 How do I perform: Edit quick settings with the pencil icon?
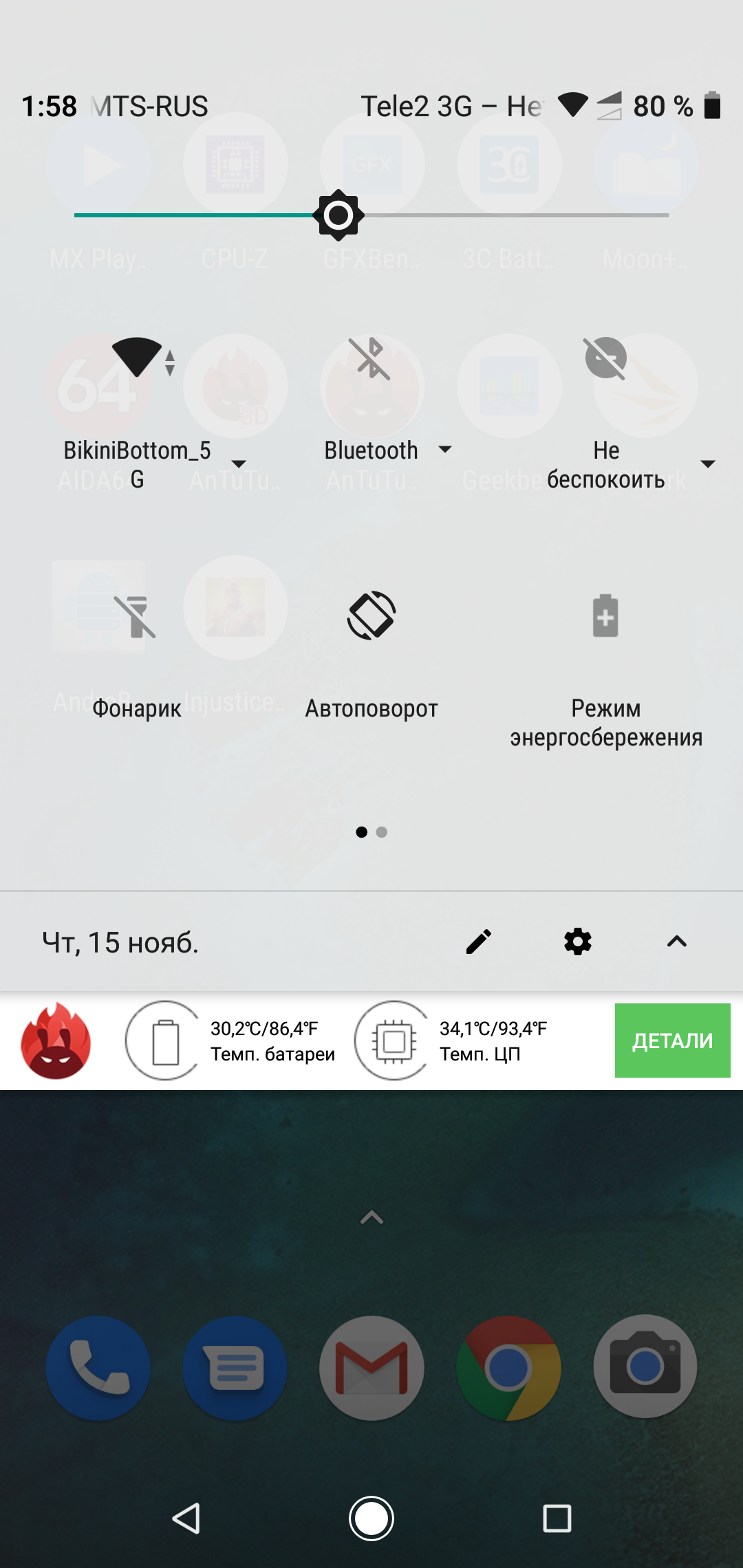point(479,941)
